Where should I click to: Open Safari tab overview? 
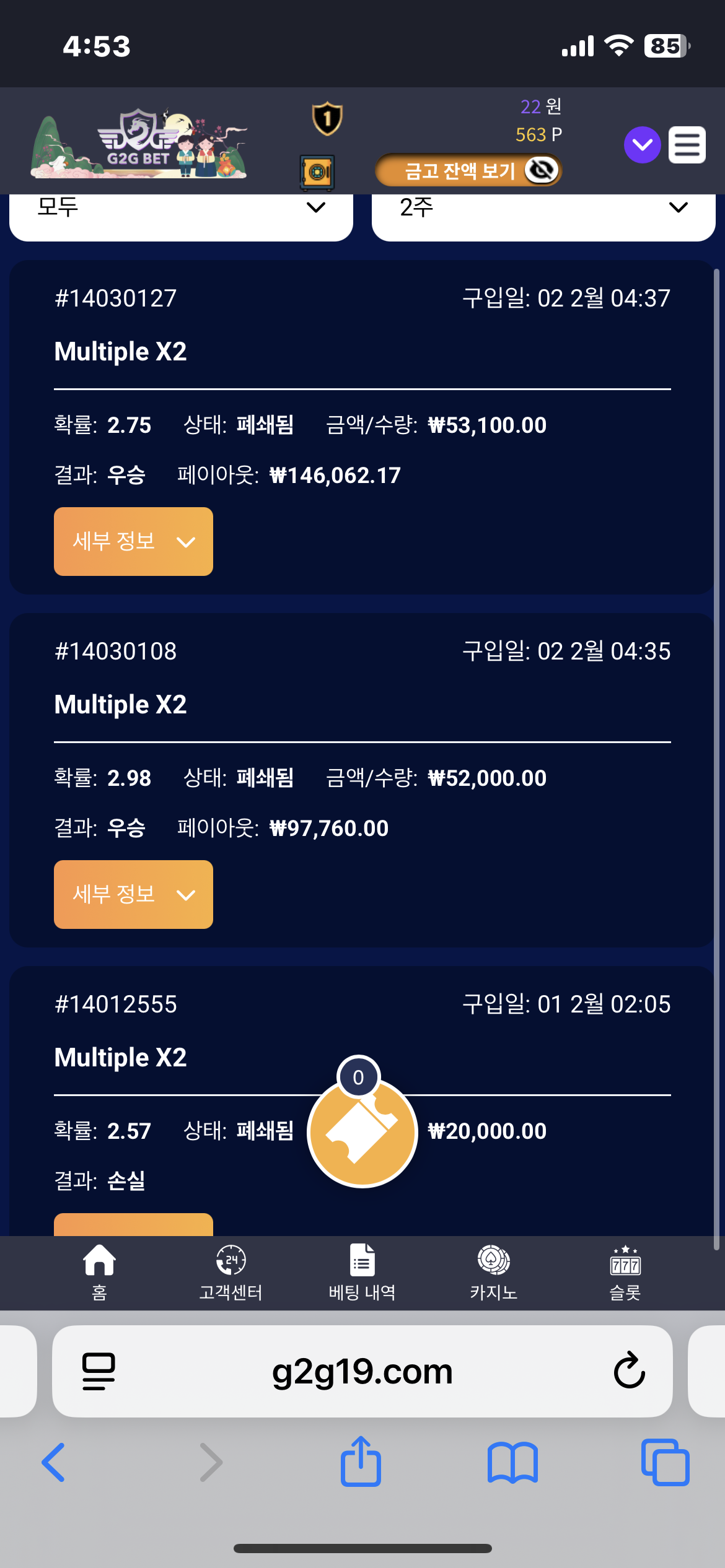pyautogui.click(x=665, y=1463)
